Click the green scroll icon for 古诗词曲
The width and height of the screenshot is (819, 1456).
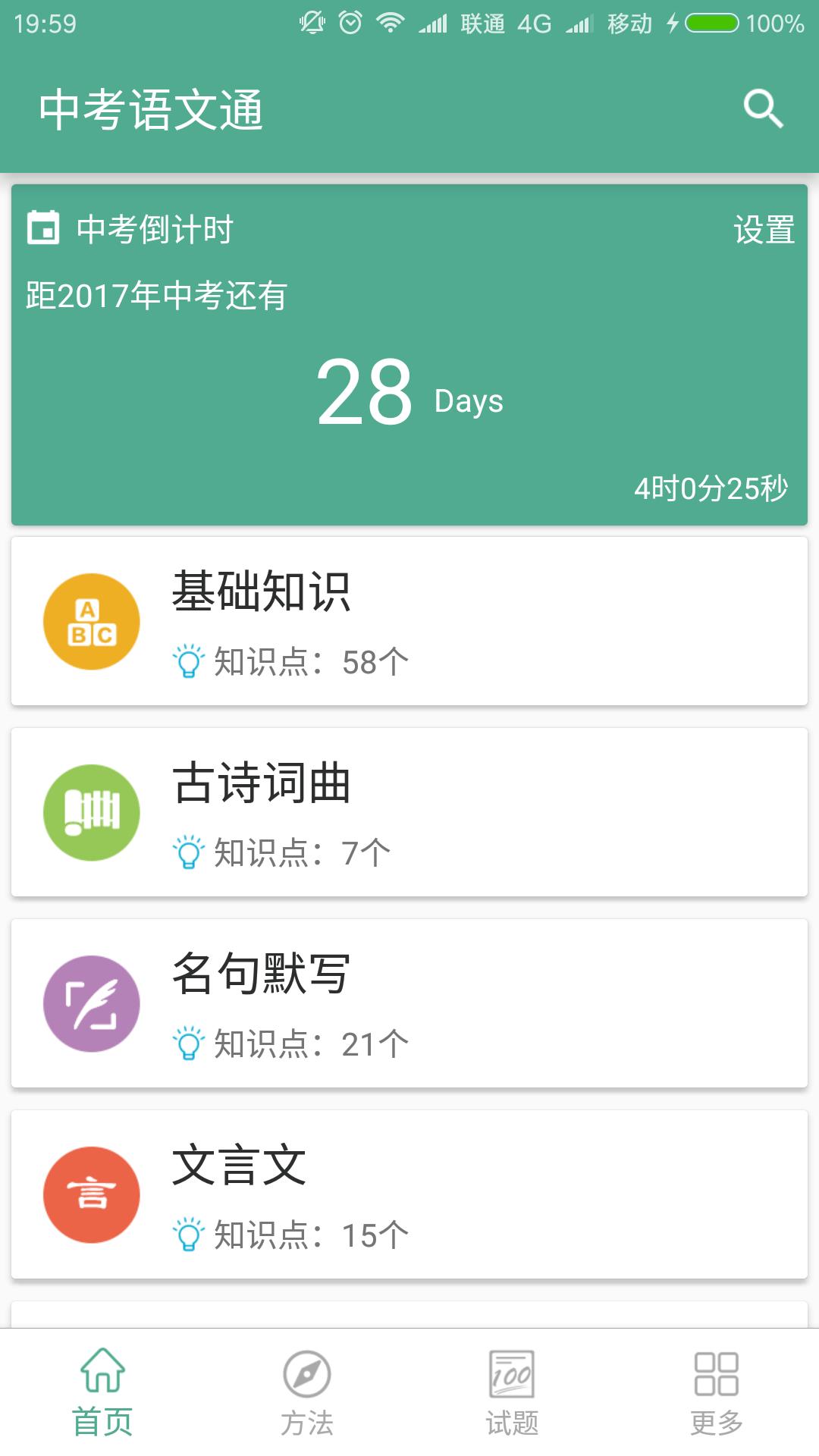pyautogui.click(x=93, y=811)
